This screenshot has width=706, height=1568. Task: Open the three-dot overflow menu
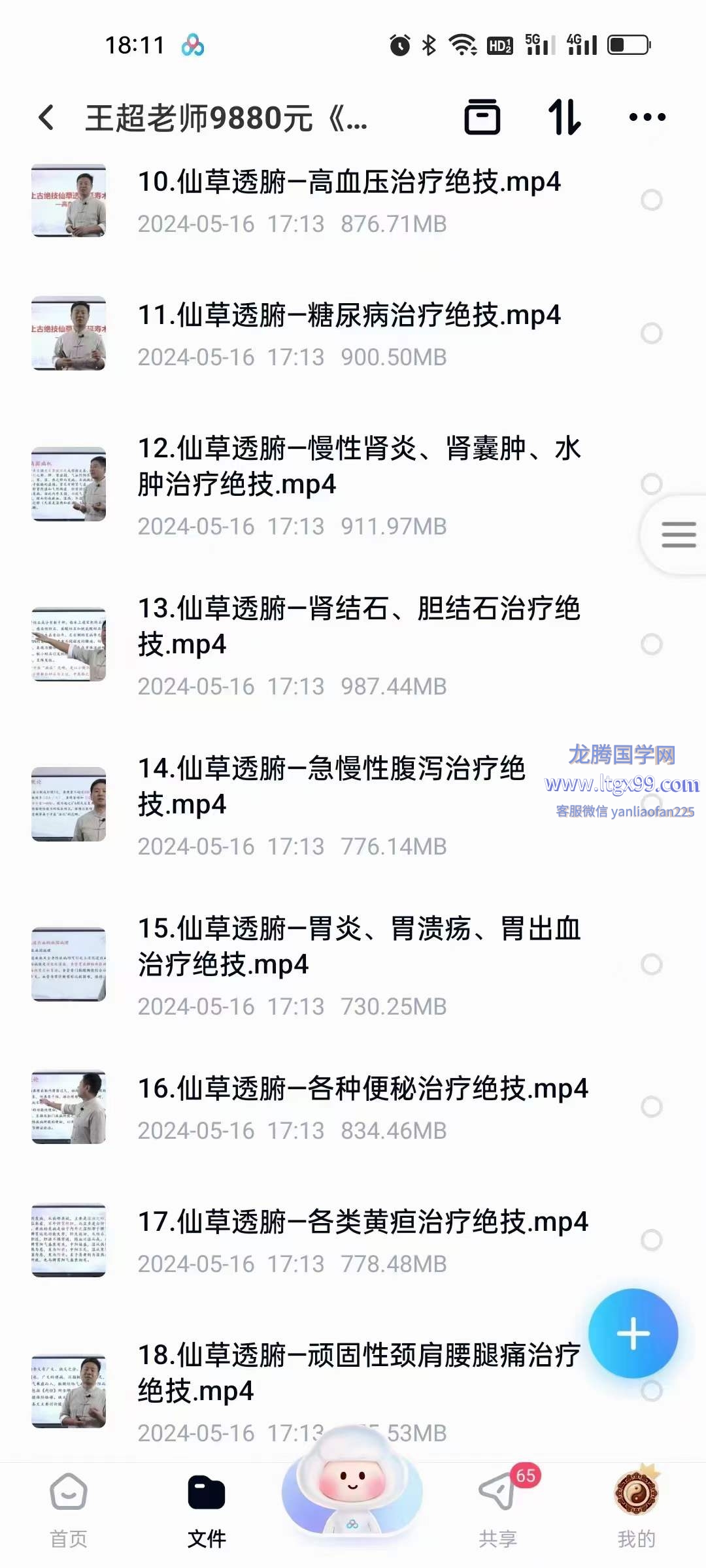(x=647, y=118)
